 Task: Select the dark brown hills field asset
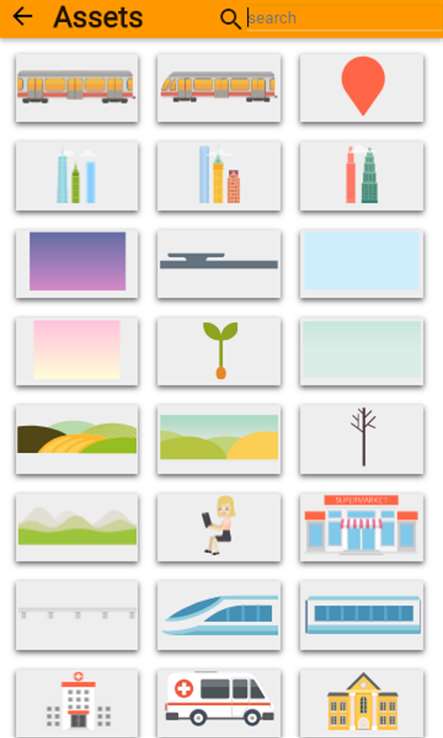[77, 439]
